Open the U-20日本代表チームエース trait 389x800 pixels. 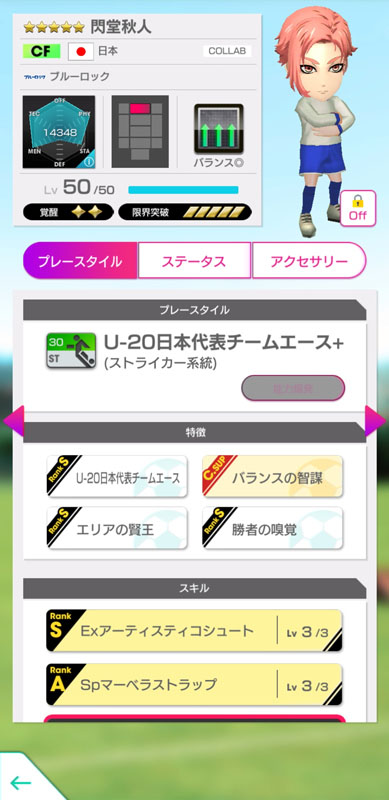coord(117,477)
